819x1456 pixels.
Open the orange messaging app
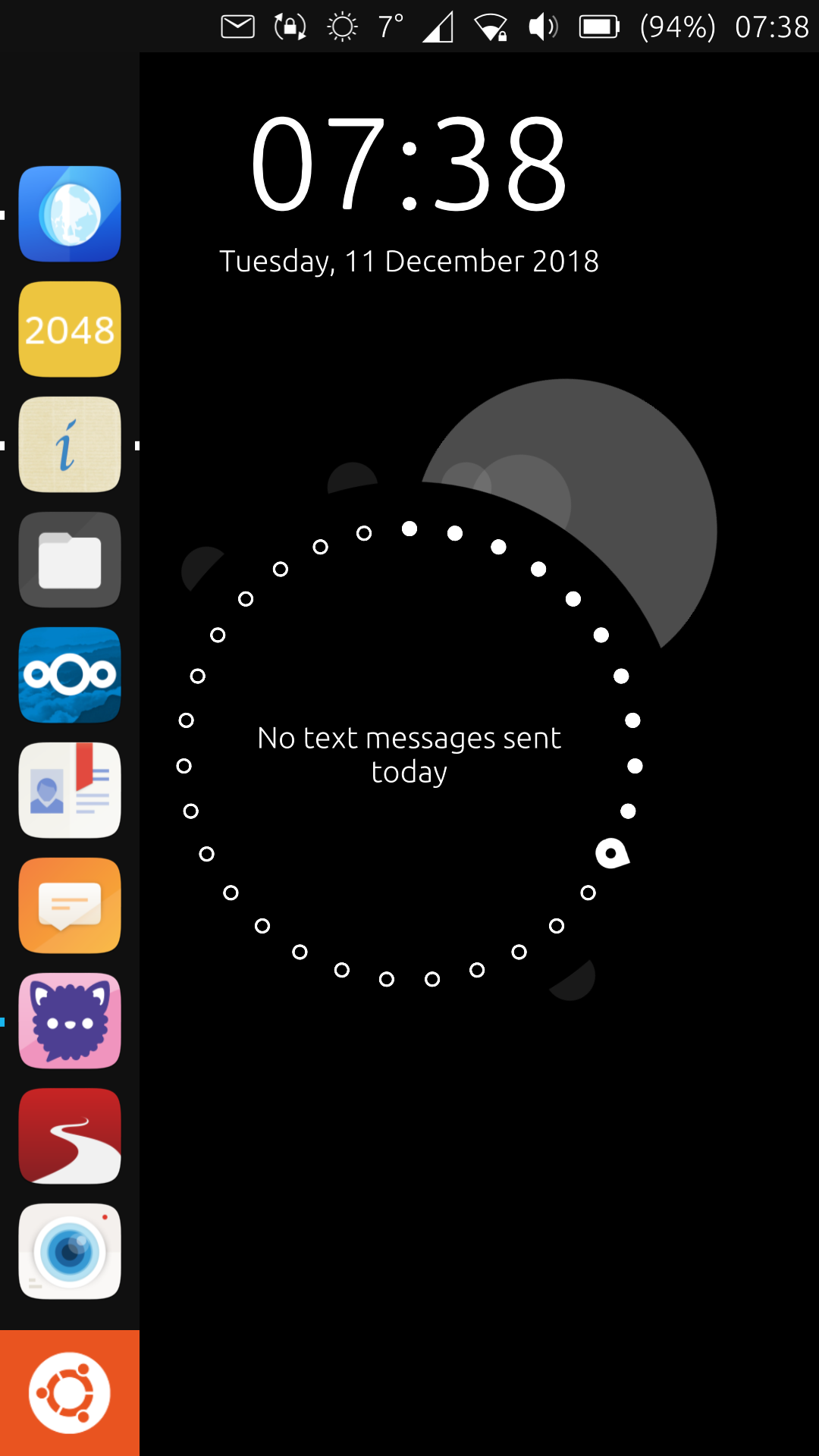[x=70, y=905]
